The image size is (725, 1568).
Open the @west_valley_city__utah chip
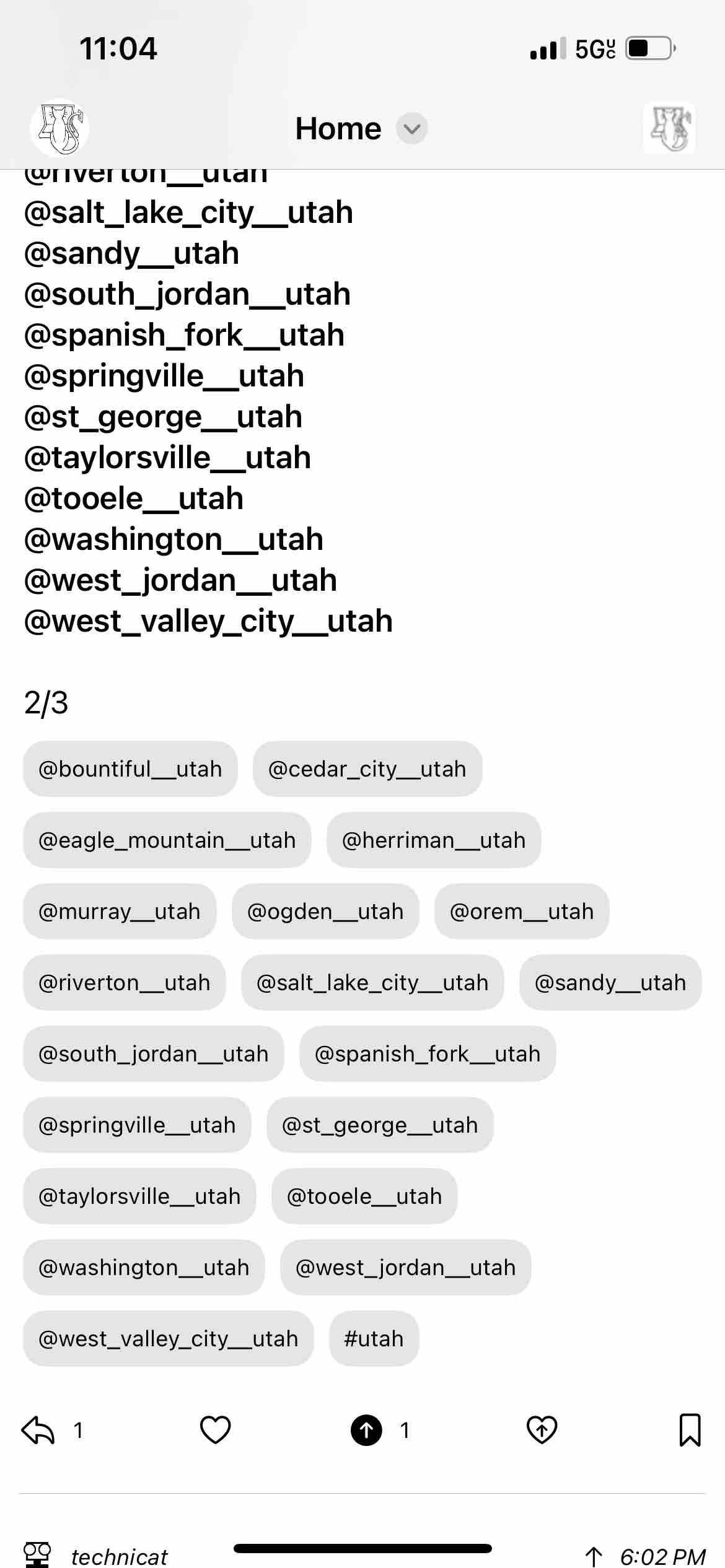168,1339
